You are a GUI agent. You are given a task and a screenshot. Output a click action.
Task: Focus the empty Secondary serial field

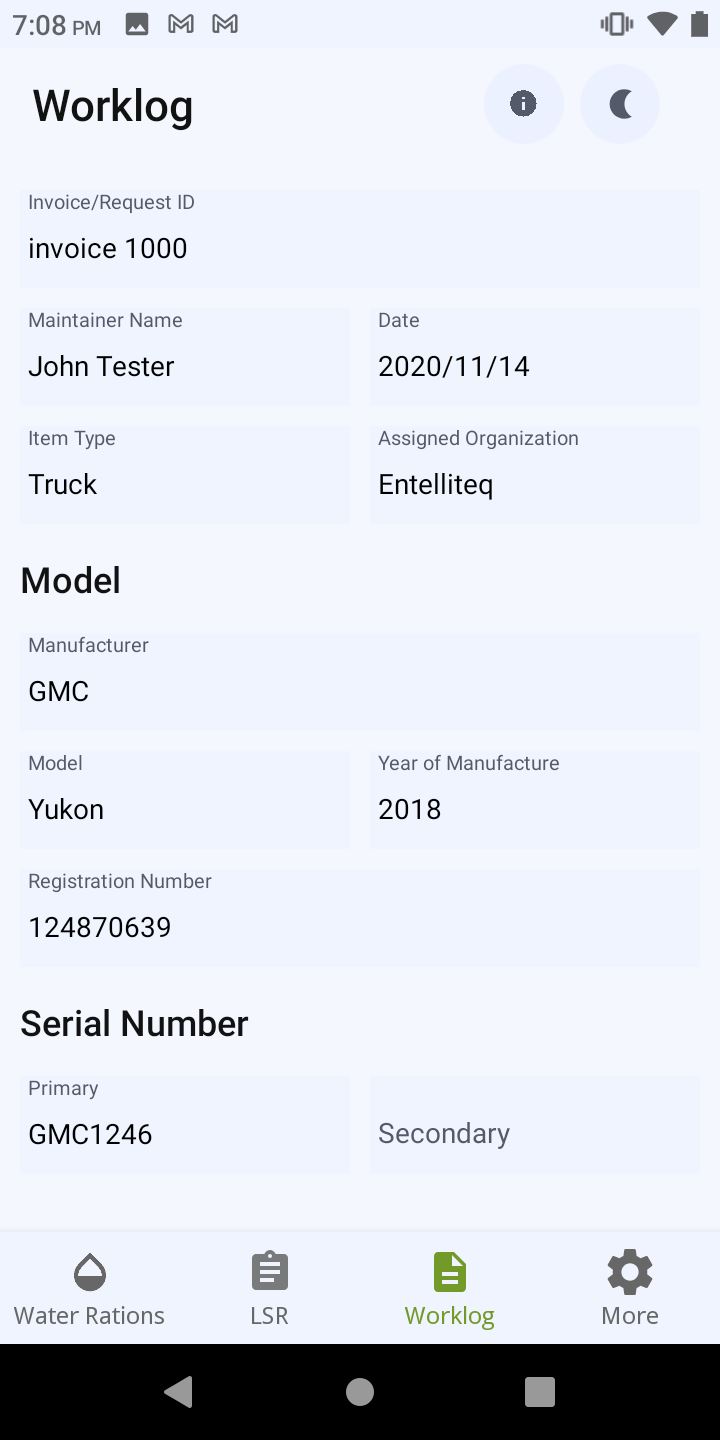pyautogui.click(x=535, y=1124)
